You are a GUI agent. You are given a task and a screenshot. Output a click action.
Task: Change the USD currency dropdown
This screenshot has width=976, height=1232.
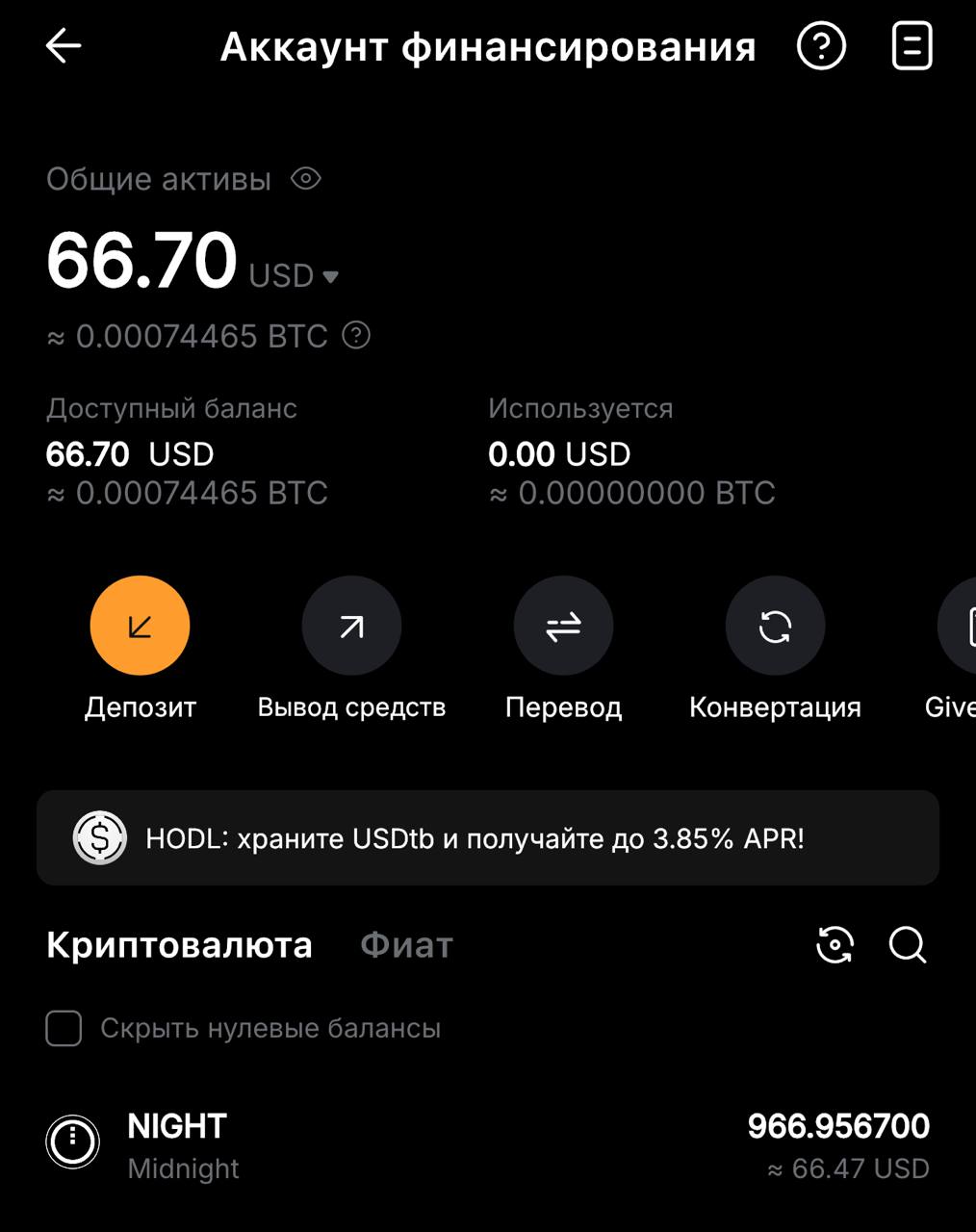tap(294, 276)
